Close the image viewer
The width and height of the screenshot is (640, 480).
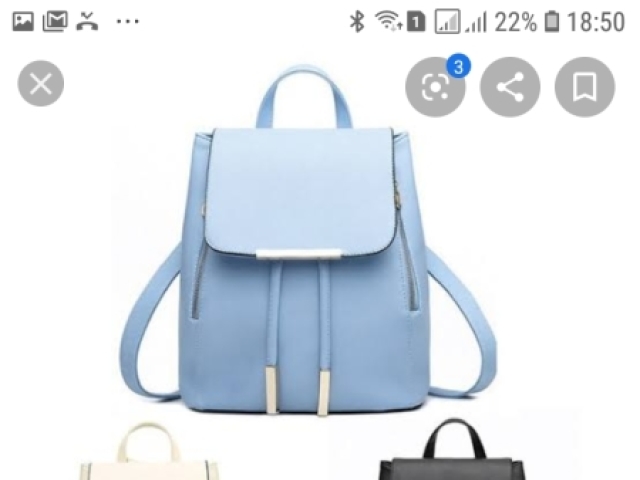click(41, 84)
